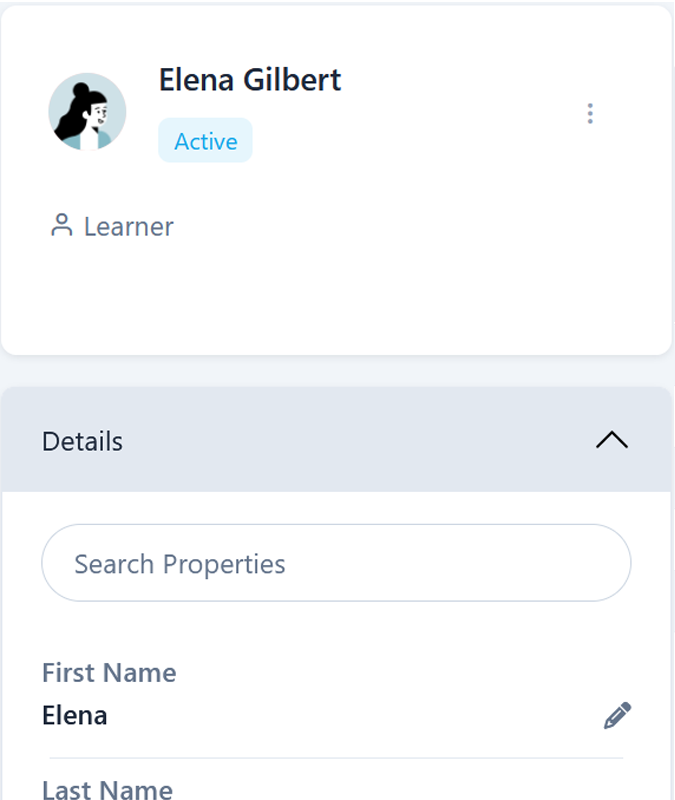Open the overflow menu for Elena Gilbert
The height and width of the screenshot is (800, 675).
point(590,114)
